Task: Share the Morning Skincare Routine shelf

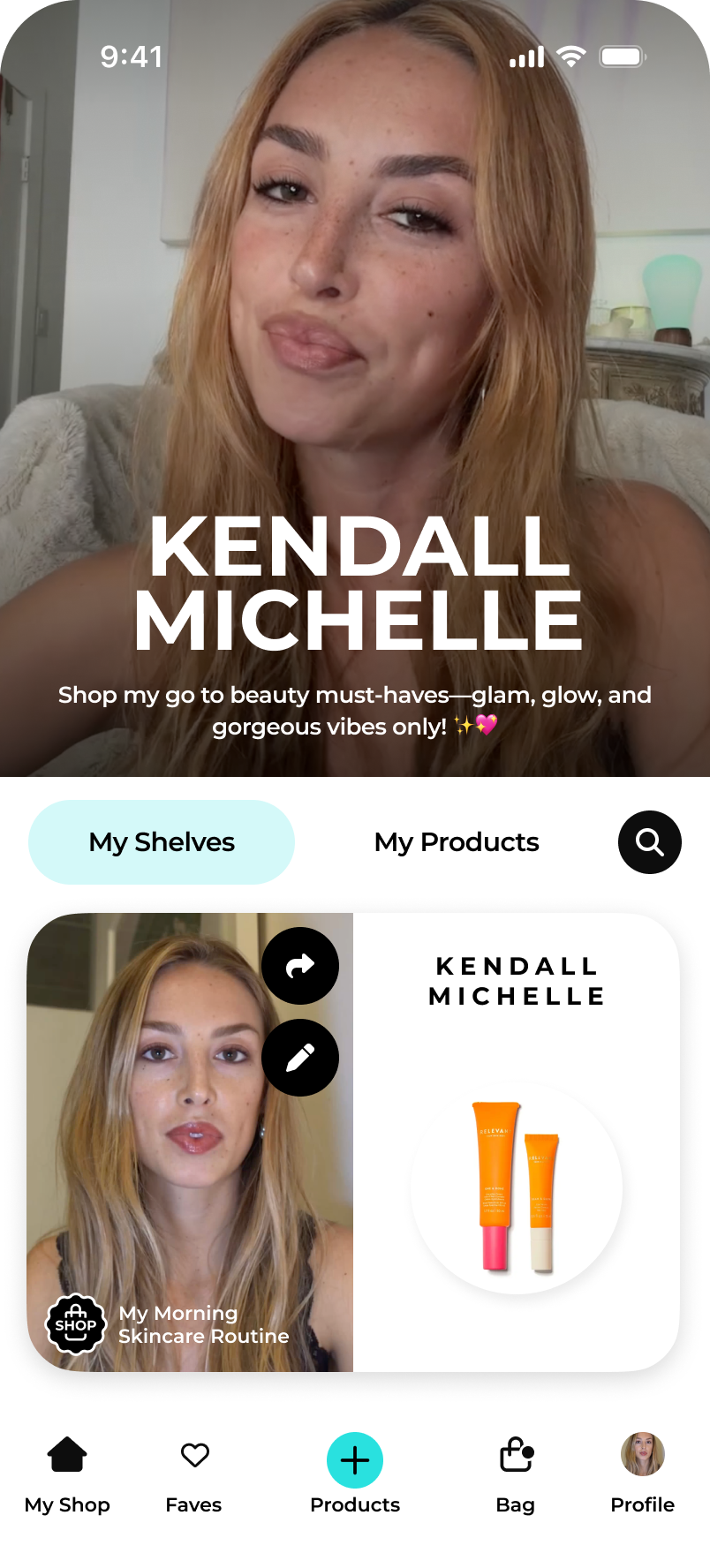Action: point(300,966)
